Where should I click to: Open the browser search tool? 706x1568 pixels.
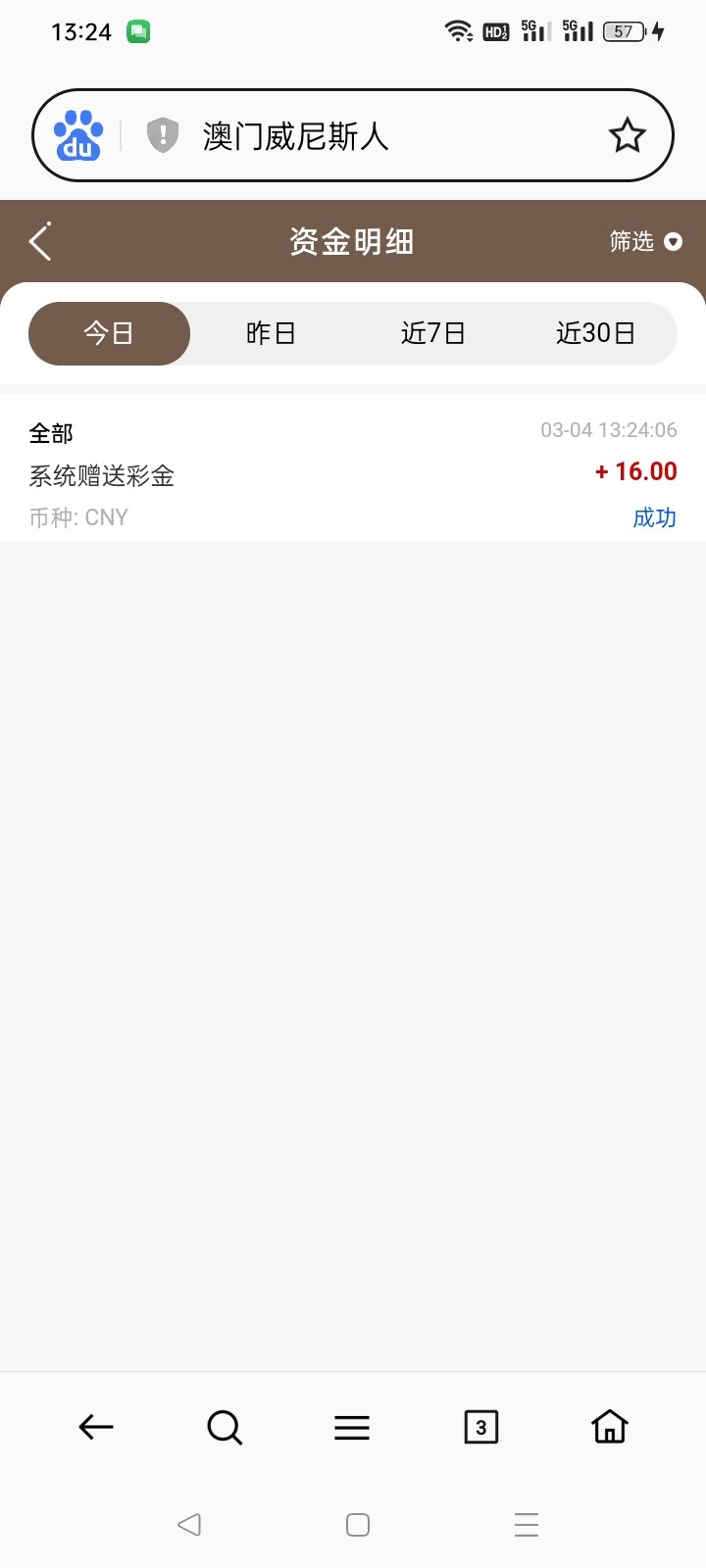coord(225,1427)
